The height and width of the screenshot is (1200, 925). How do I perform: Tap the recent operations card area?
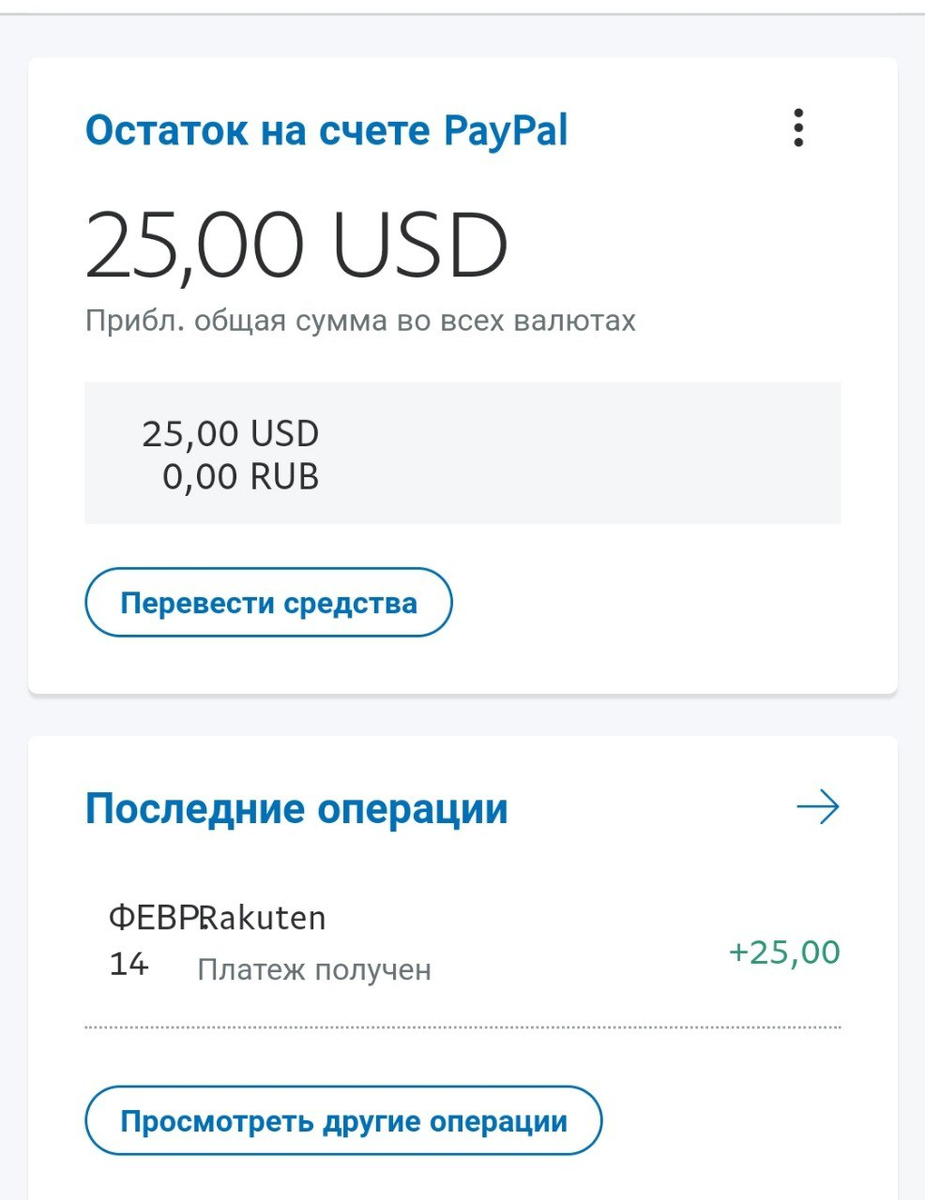(463, 960)
